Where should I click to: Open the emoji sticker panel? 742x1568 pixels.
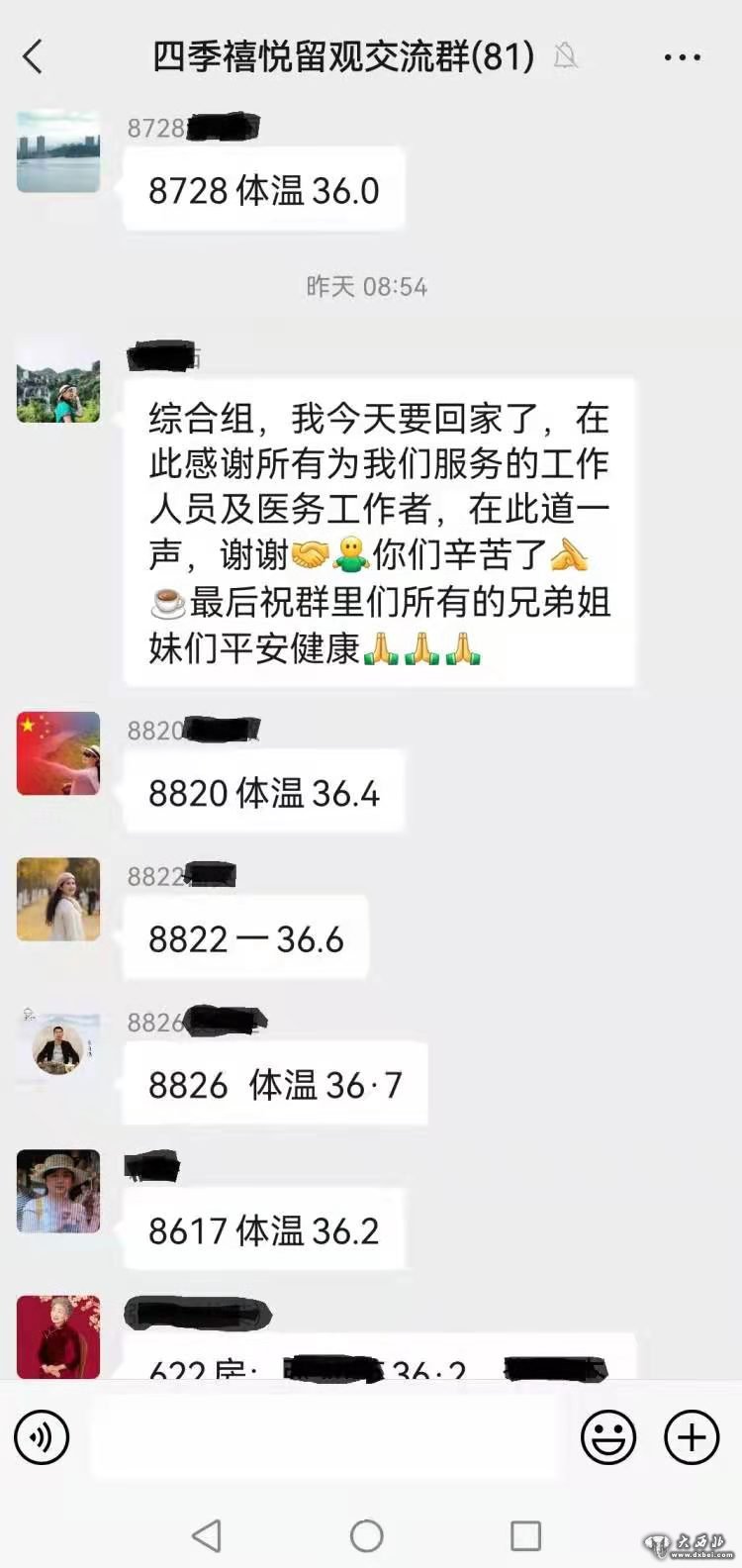(x=607, y=1436)
